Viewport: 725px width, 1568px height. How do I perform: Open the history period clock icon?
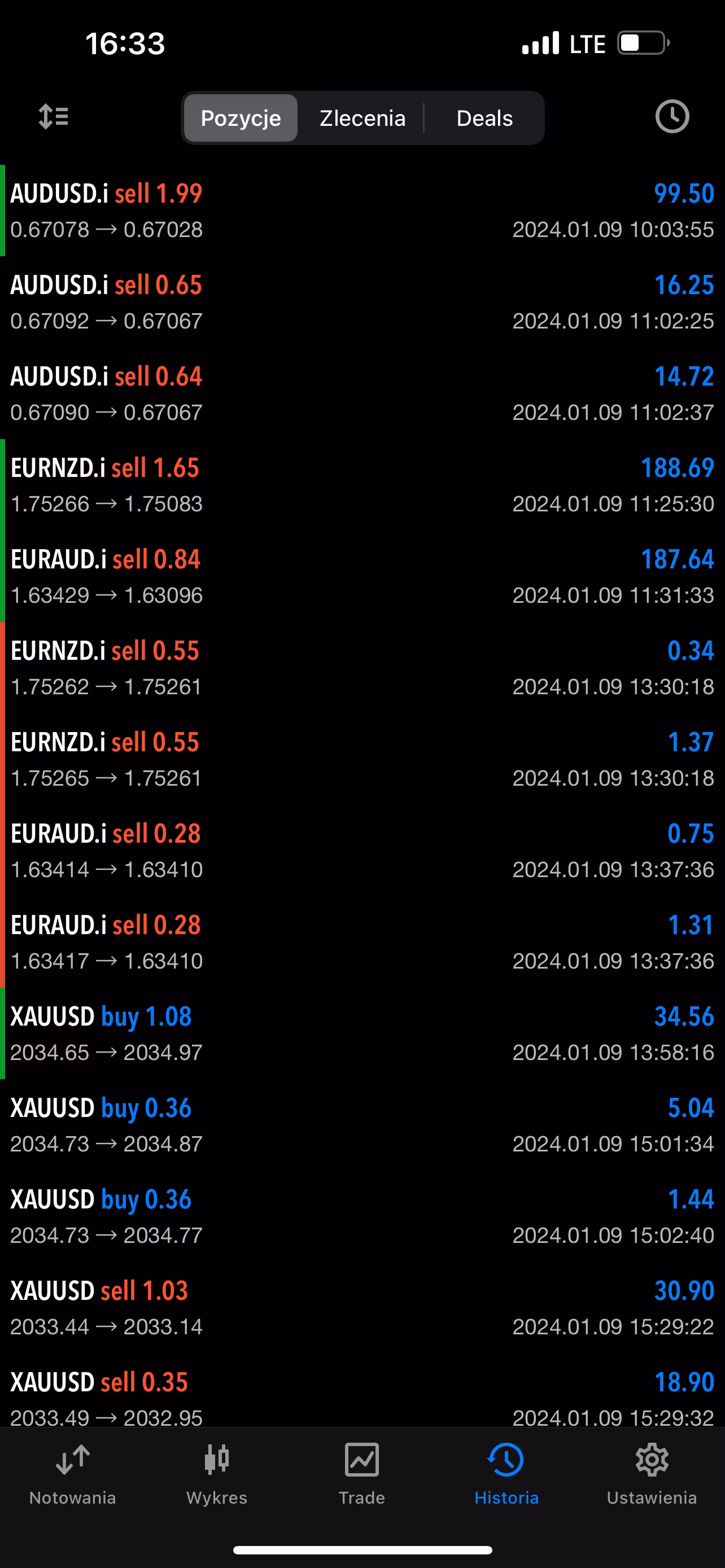[x=671, y=117]
